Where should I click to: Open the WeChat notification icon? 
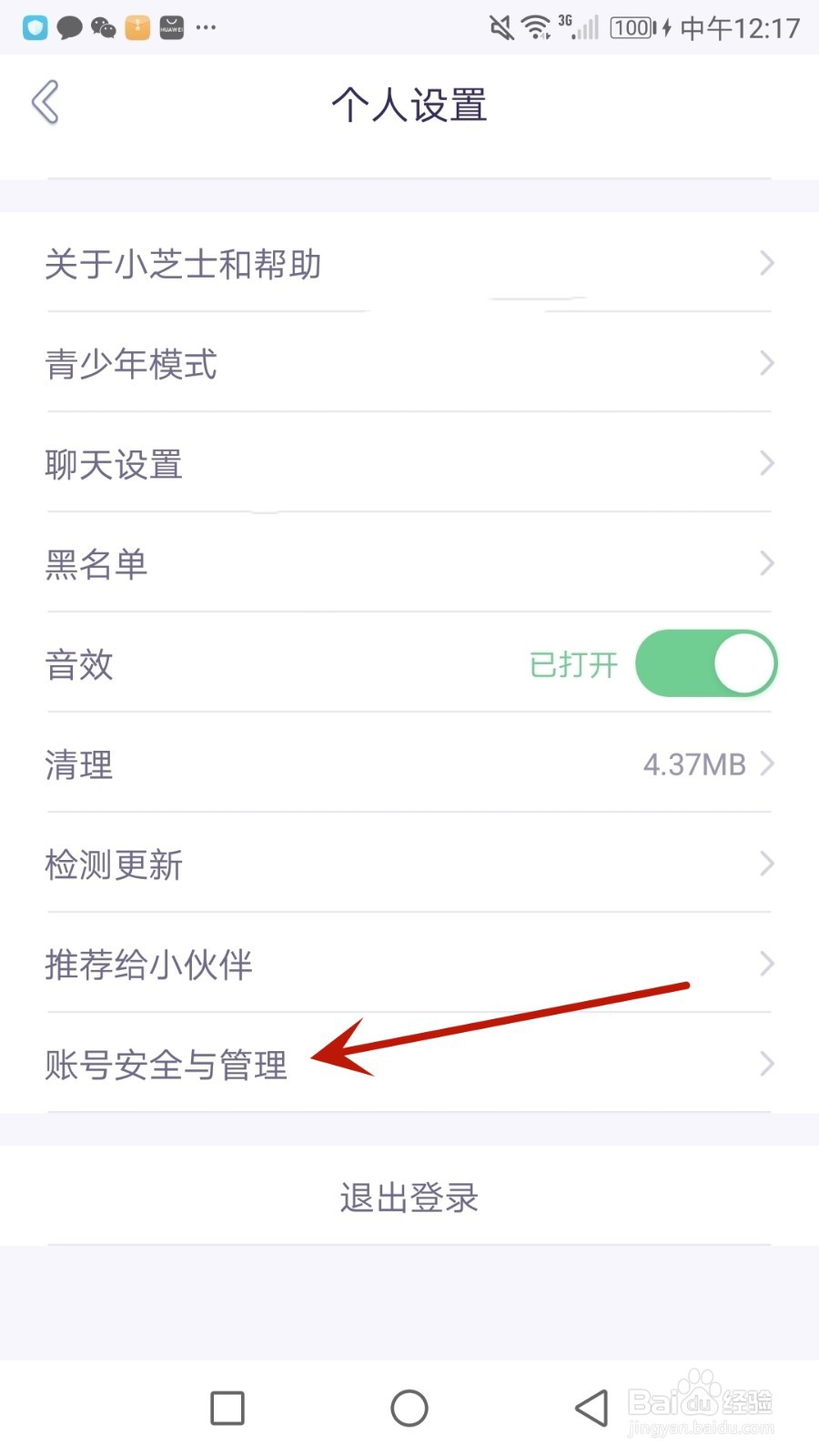[102, 27]
